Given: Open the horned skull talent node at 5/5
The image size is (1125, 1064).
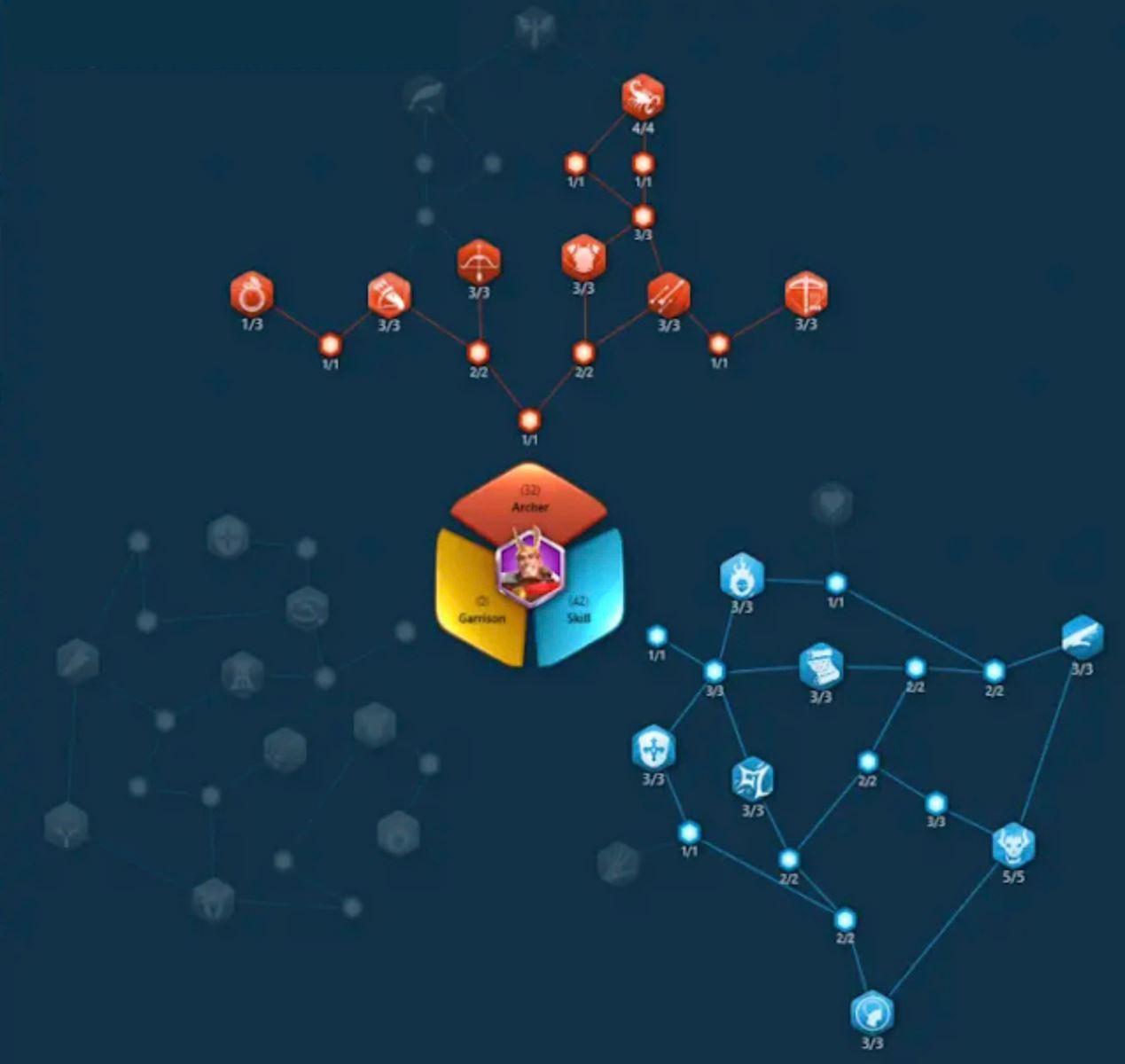Looking at the screenshot, I should 1013,845.
